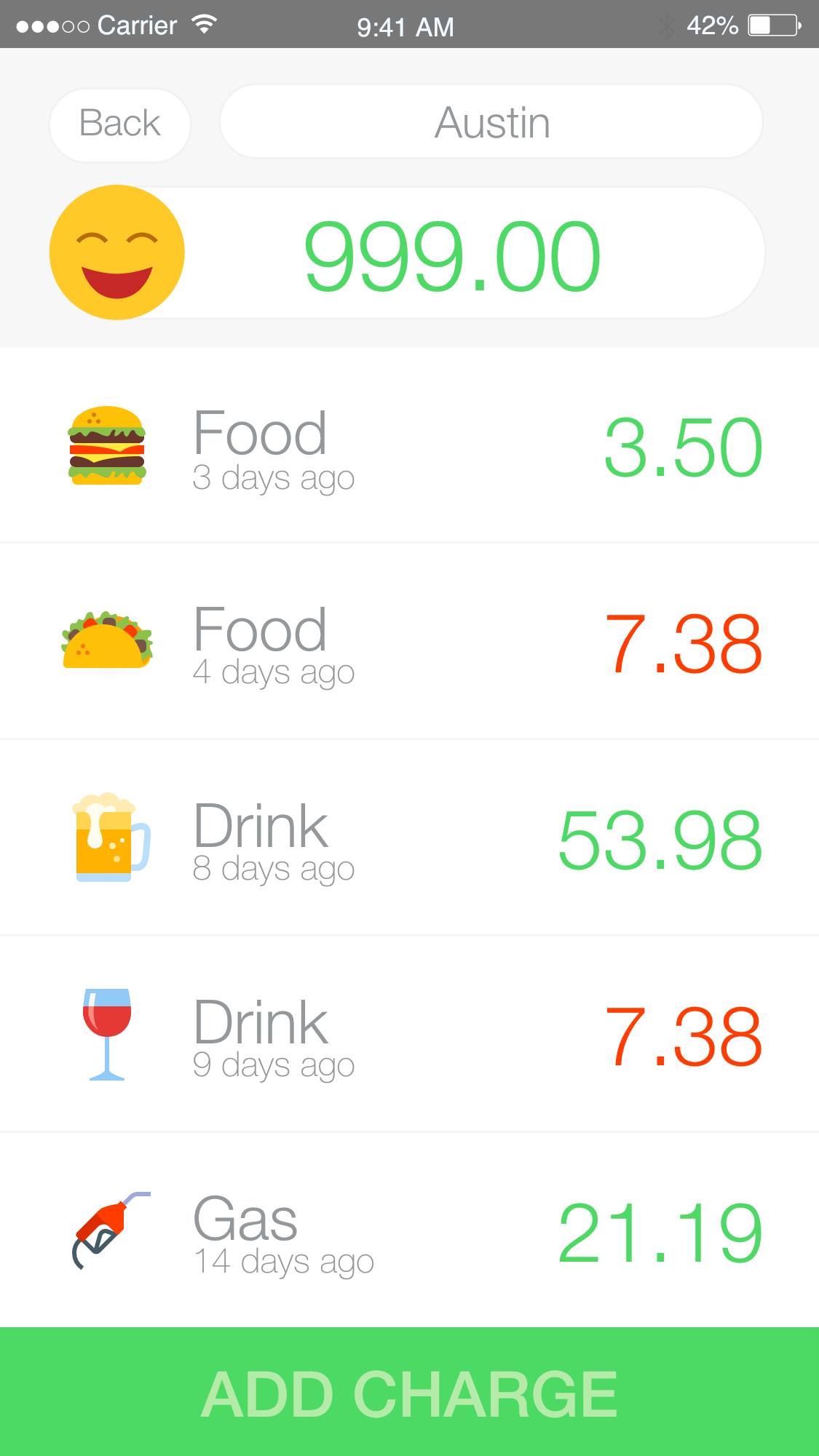Add a new charge
The image size is (819, 1456).
point(409,1392)
